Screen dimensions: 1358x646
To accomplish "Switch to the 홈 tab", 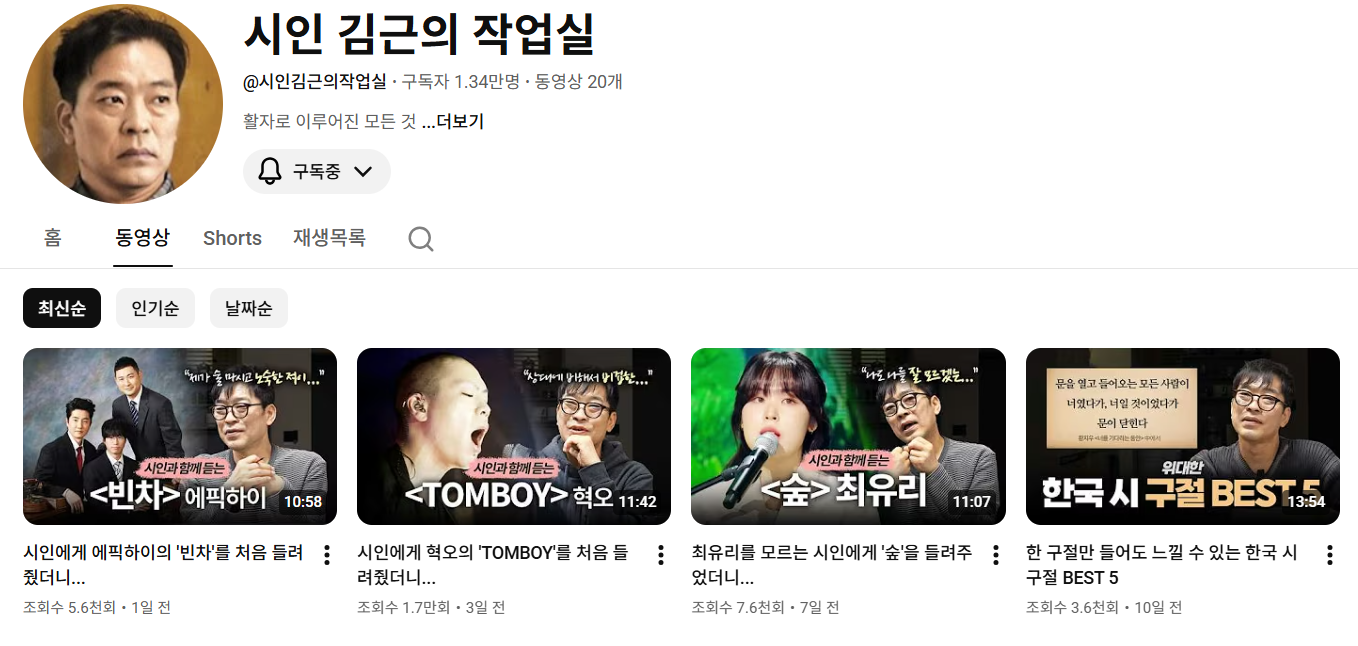I will click(x=53, y=238).
